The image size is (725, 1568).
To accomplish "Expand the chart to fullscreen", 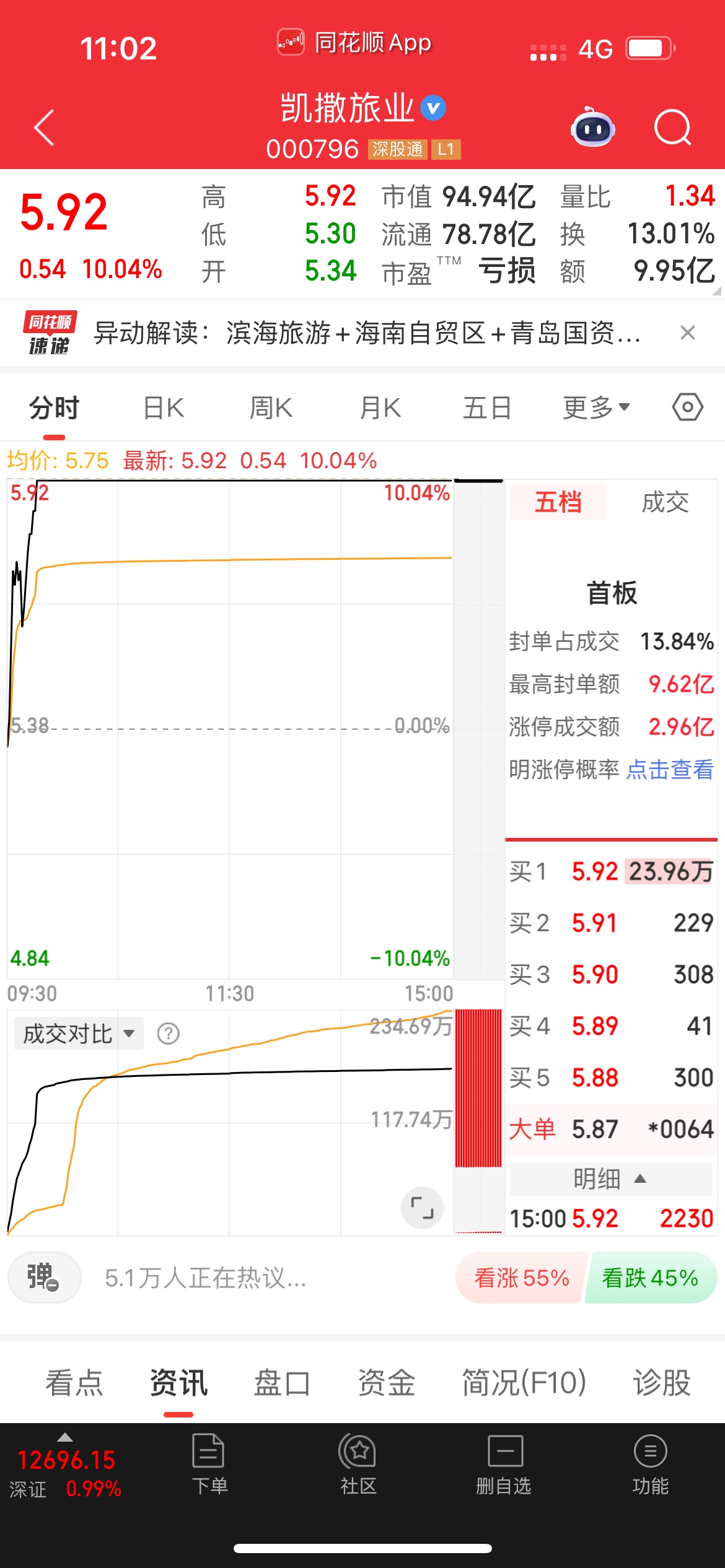I will (422, 1208).
